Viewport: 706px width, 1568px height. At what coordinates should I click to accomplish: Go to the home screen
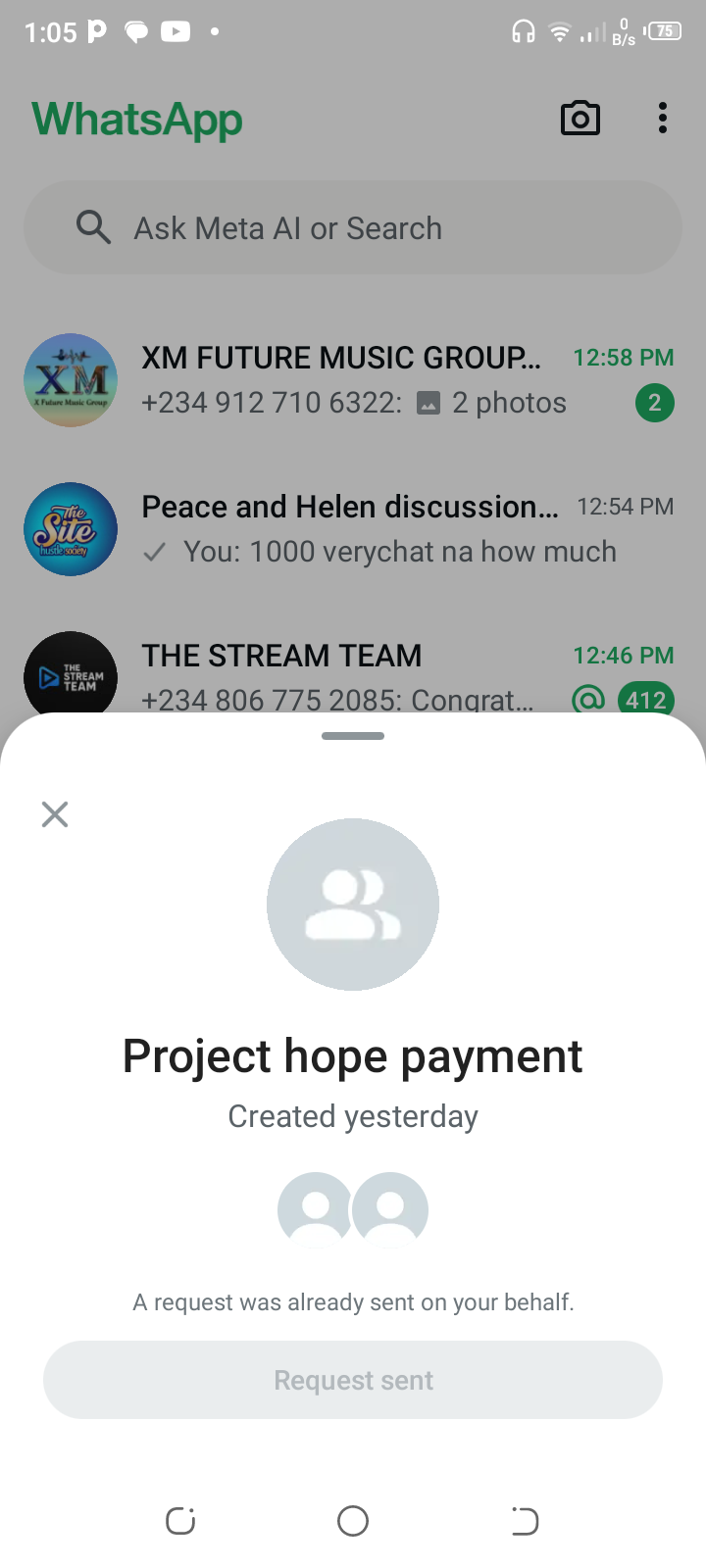(353, 1521)
